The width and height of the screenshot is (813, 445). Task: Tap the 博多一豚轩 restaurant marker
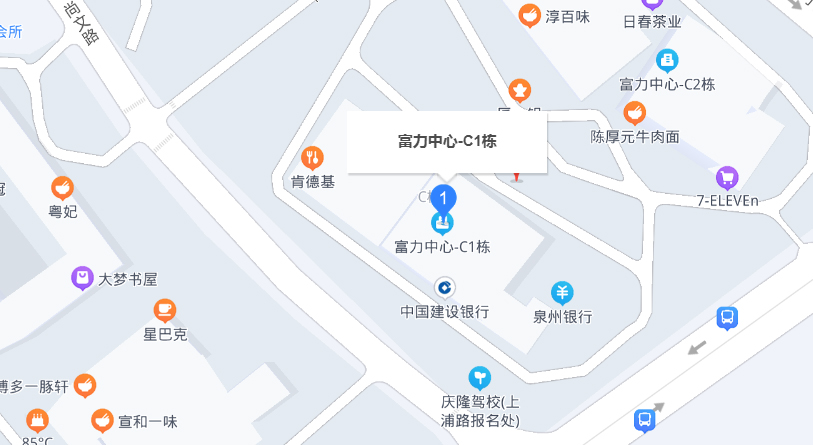click(86, 384)
